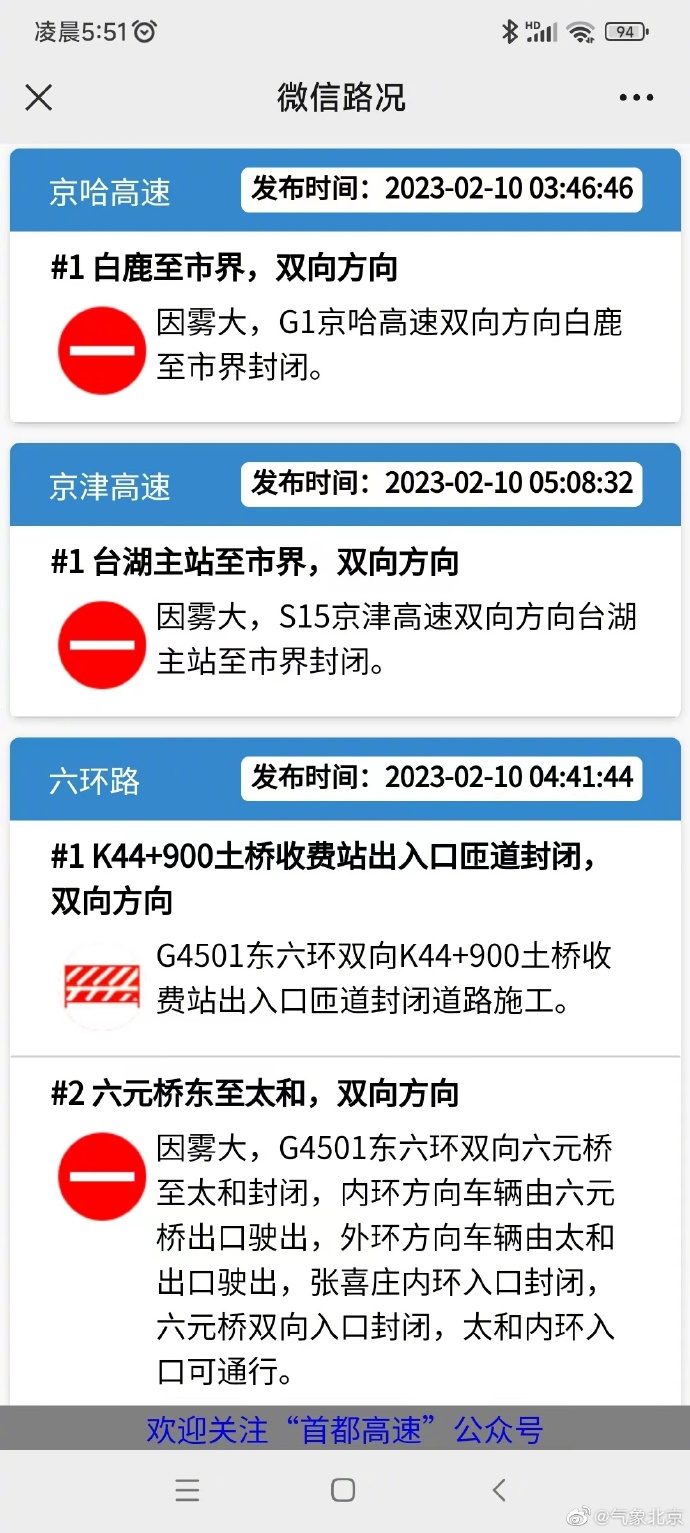Viewport: 690px width, 1533px height.
Task: Close the 微信路况 page
Action: tap(38, 97)
